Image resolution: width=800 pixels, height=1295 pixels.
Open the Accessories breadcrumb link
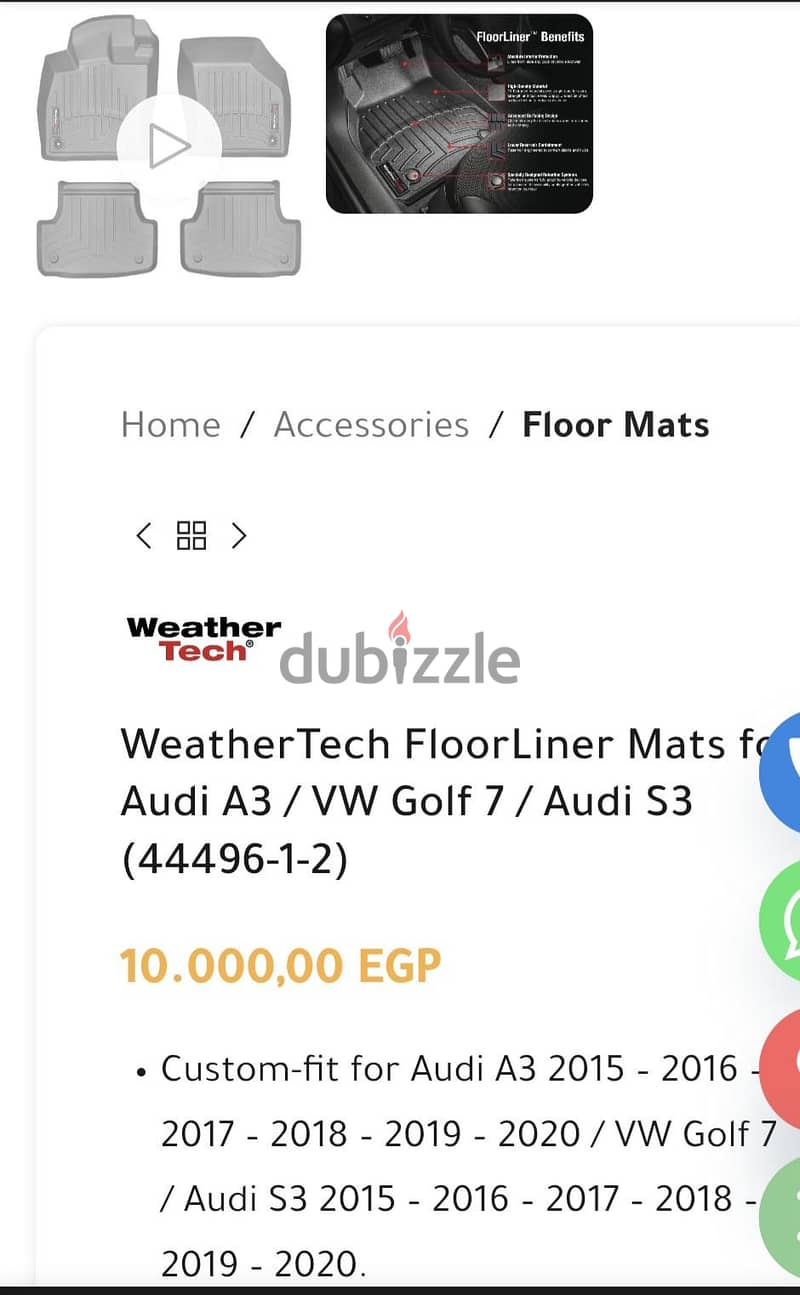371,424
